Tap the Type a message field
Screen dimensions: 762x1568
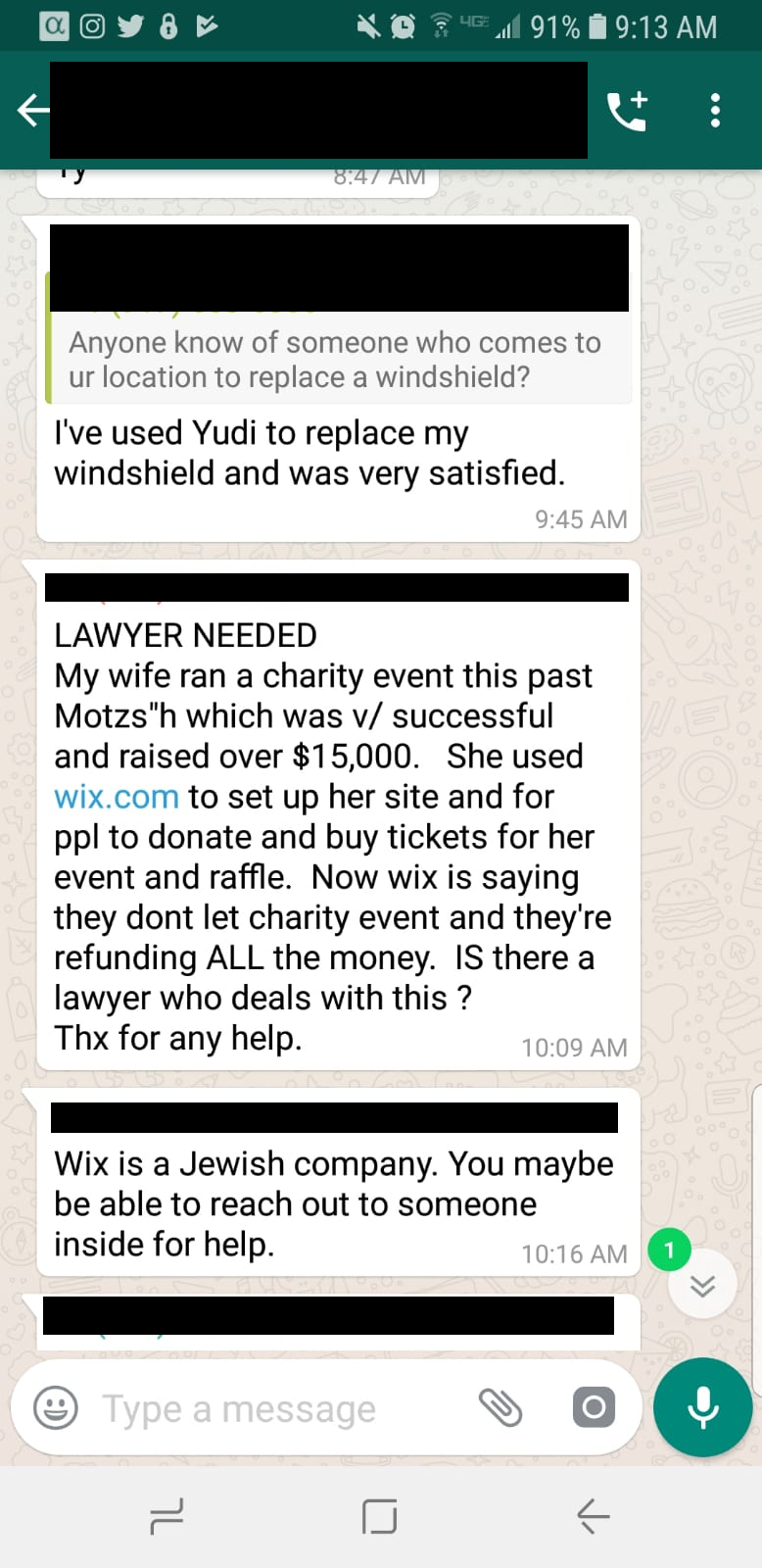point(274,1409)
